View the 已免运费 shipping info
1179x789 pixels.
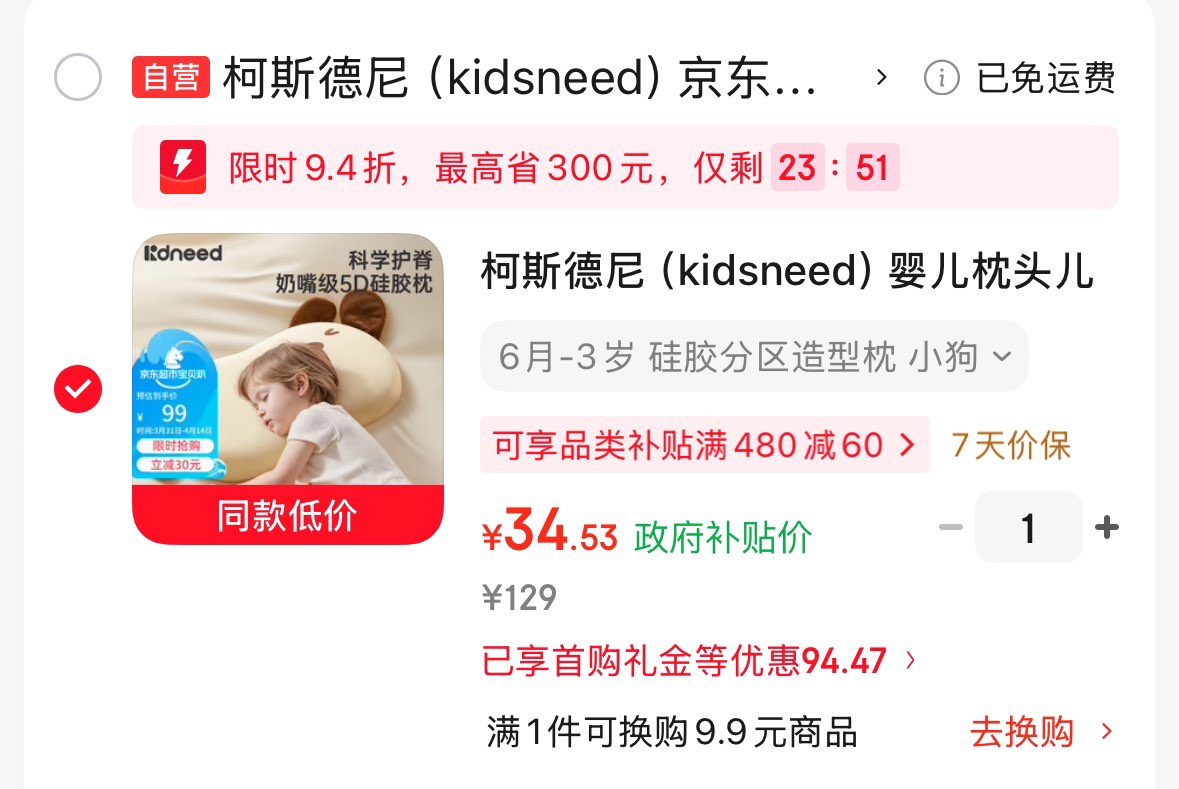coord(1020,78)
